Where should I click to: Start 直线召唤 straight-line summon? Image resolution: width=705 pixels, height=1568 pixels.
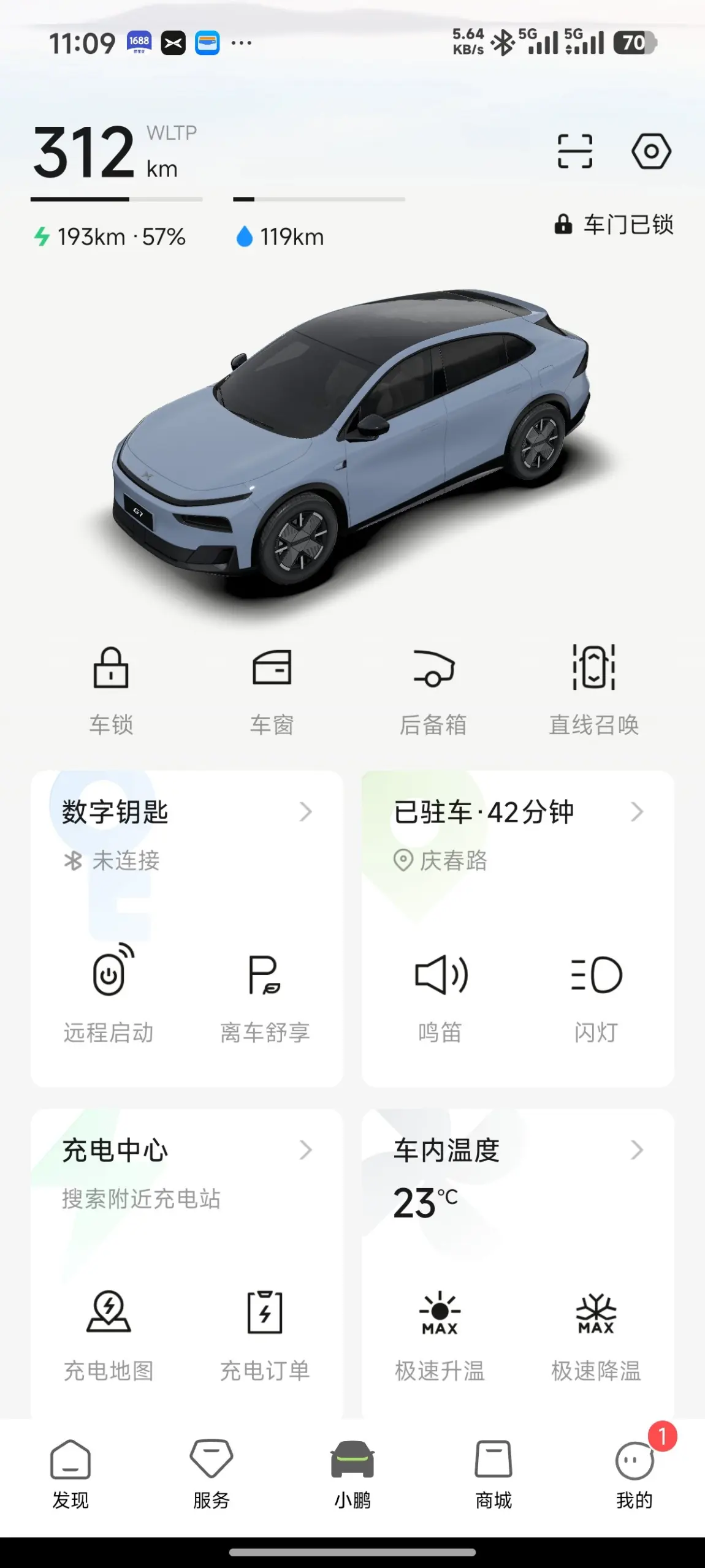click(x=593, y=689)
